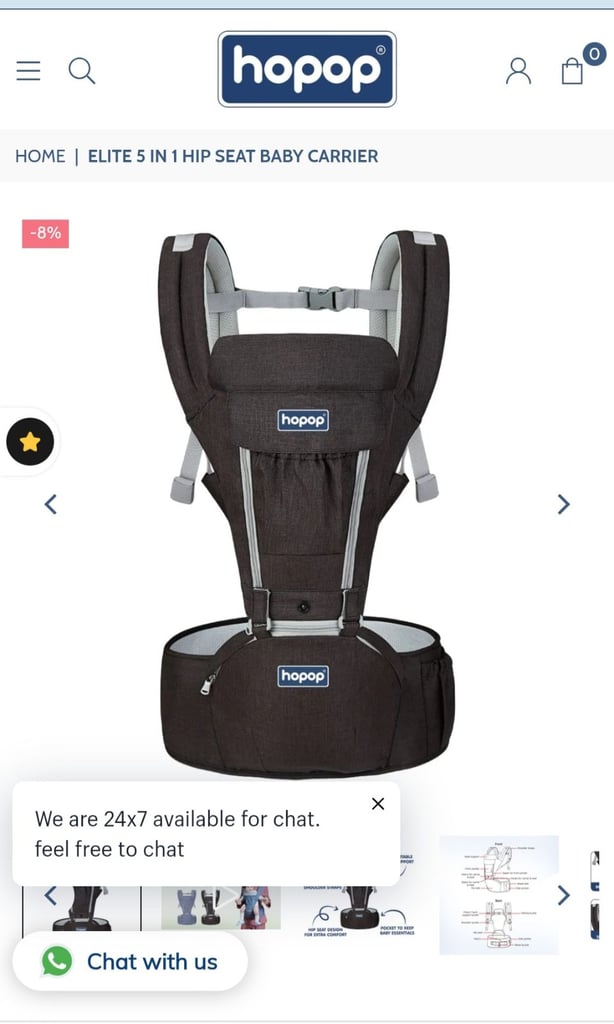Show the previous product image
This screenshot has width=614, height=1024.
coord(50,504)
